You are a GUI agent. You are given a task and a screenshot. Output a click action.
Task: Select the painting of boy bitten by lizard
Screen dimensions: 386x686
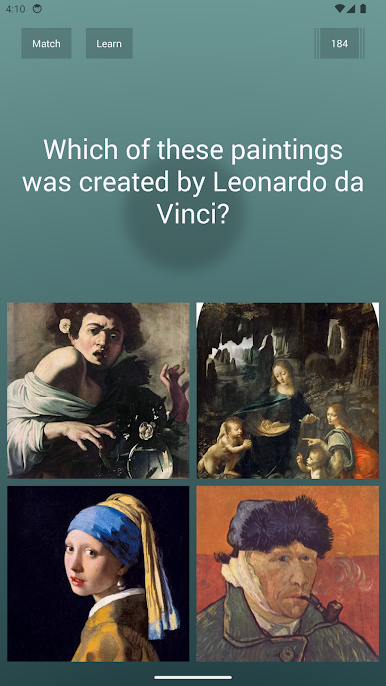pos(98,390)
